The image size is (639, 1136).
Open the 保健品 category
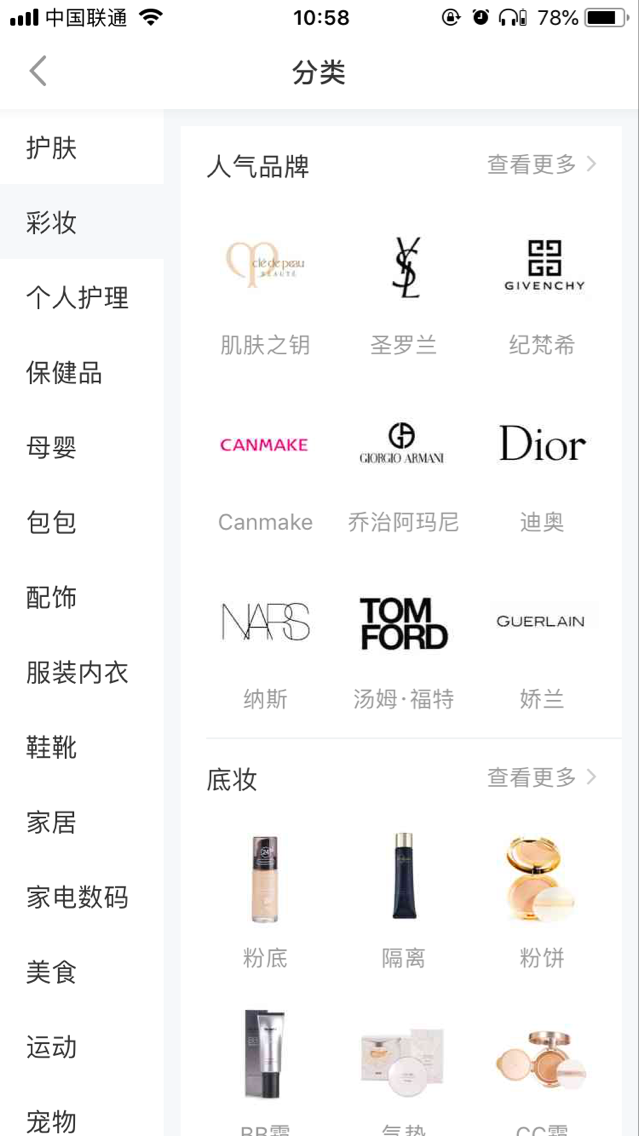(81, 372)
